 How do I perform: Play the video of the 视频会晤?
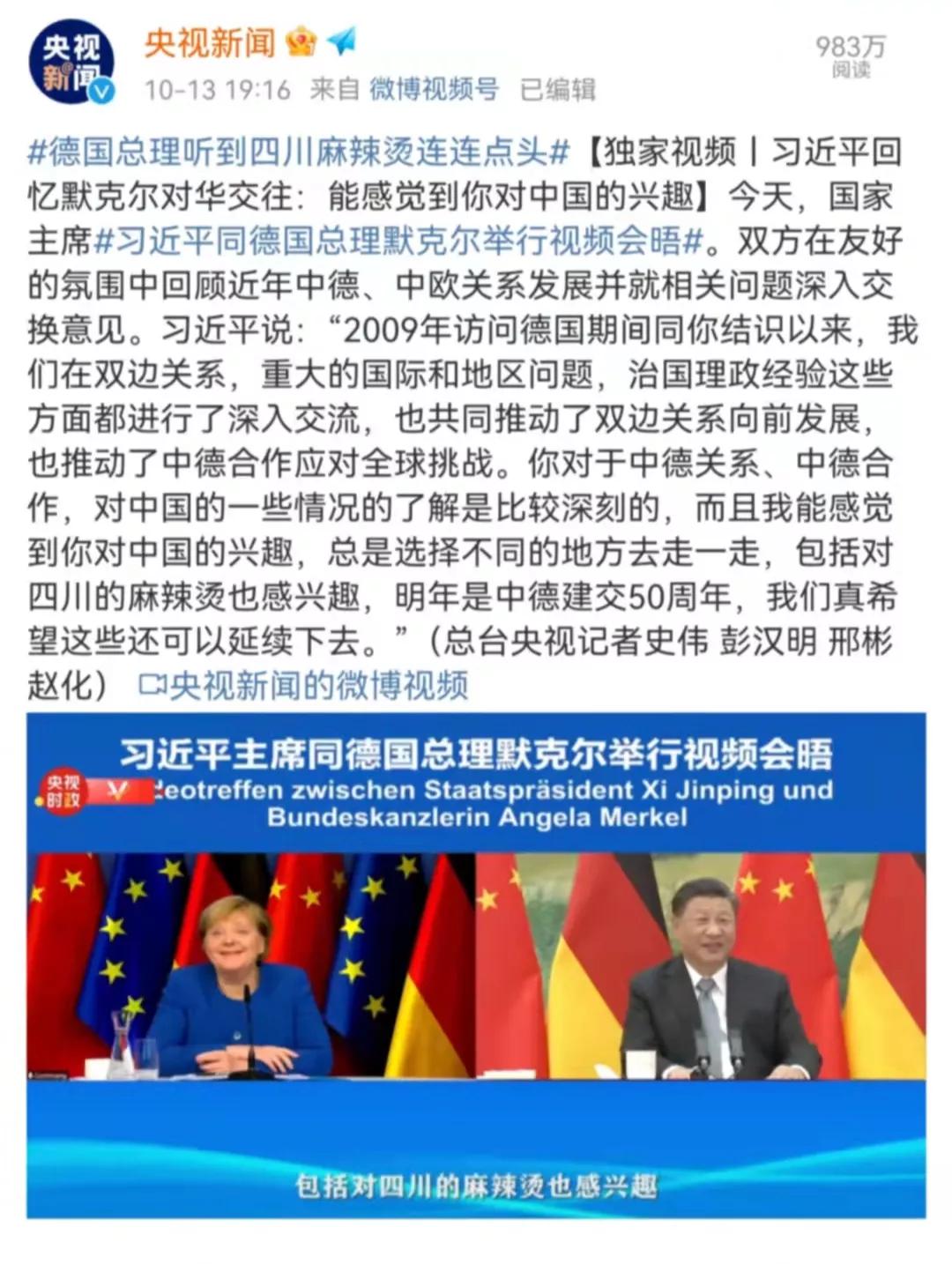pyautogui.click(x=476, y=965)
